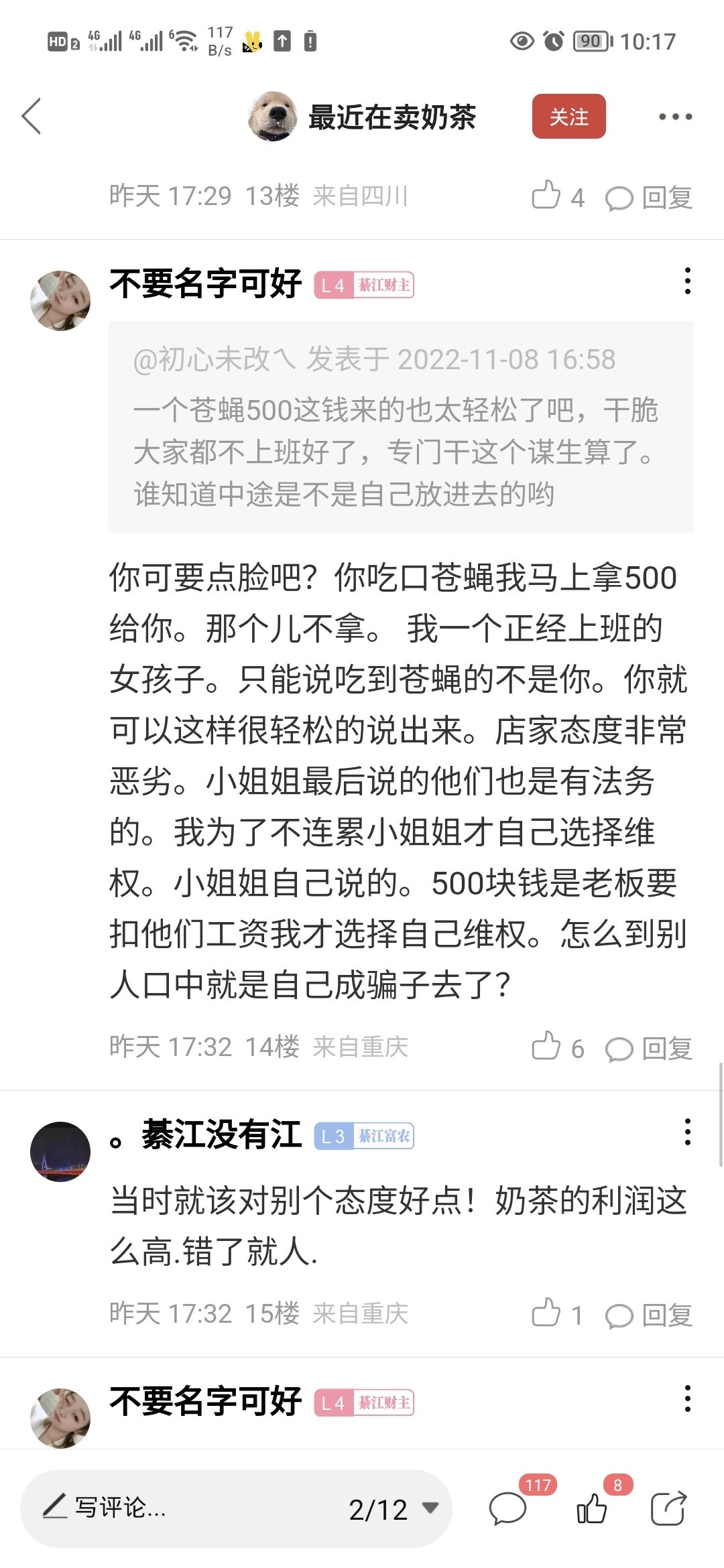
Task: Reply to the 15楼 comment
Action: pyautogui.click(x=649, y=1315)
